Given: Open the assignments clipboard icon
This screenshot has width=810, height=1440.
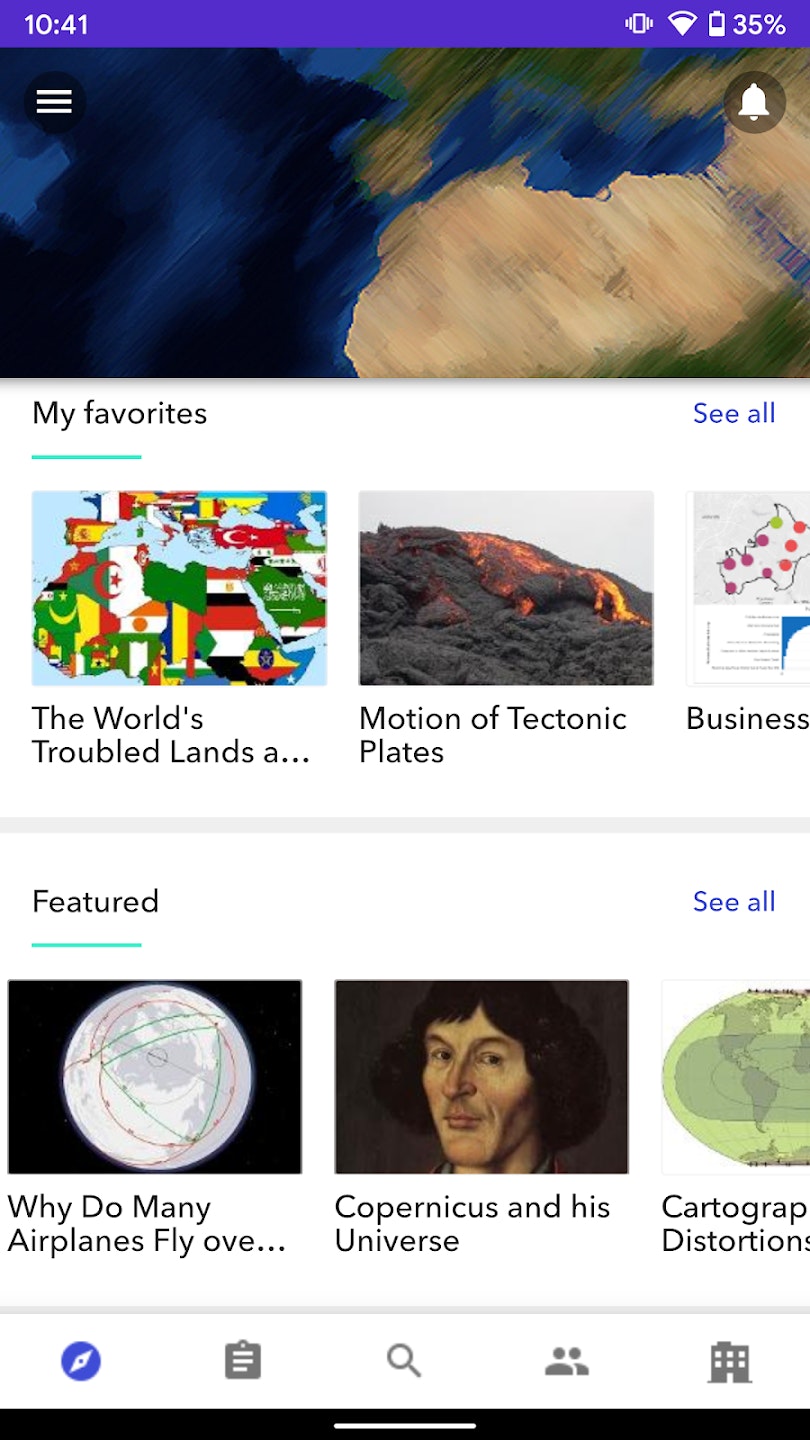Looking at the screenshot, I should coord(243,1360).
